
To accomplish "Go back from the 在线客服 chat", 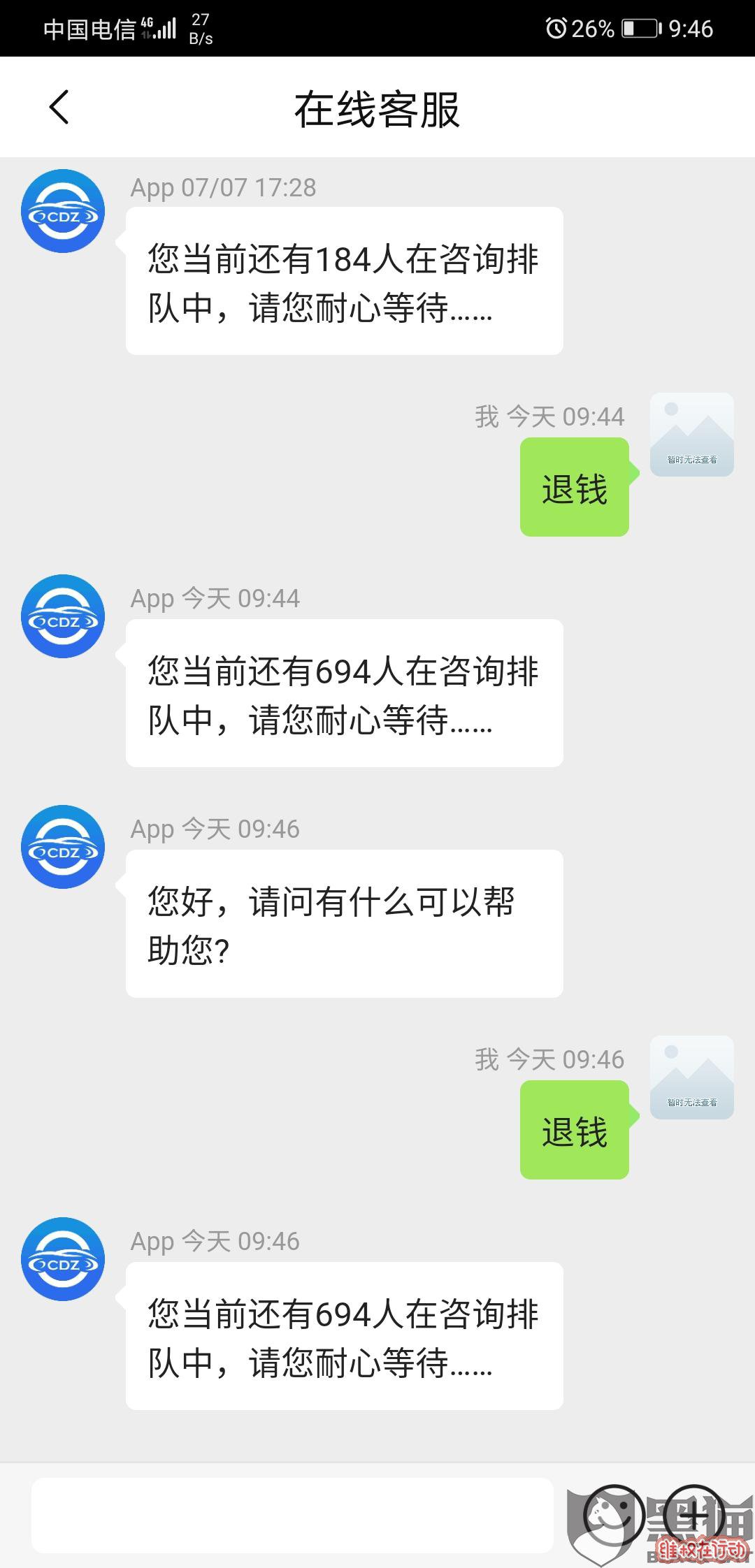I will 59,108.
